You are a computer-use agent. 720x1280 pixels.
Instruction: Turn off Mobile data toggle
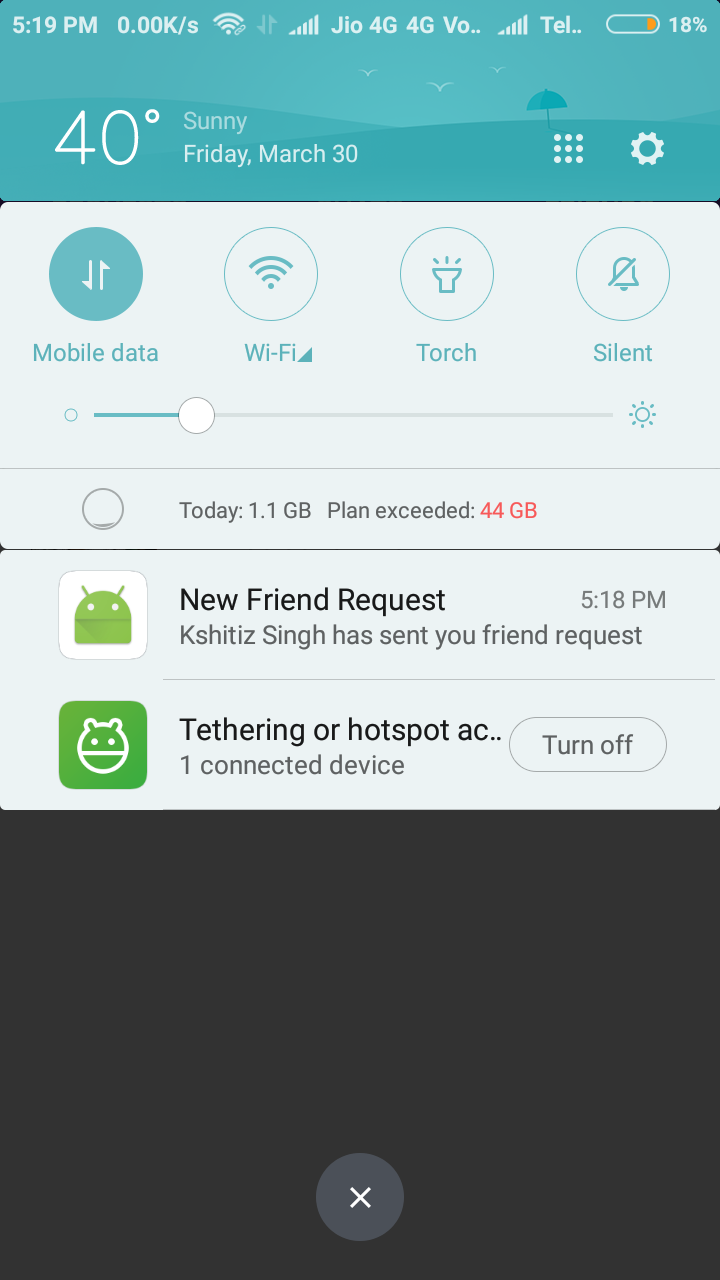point(96,274)
